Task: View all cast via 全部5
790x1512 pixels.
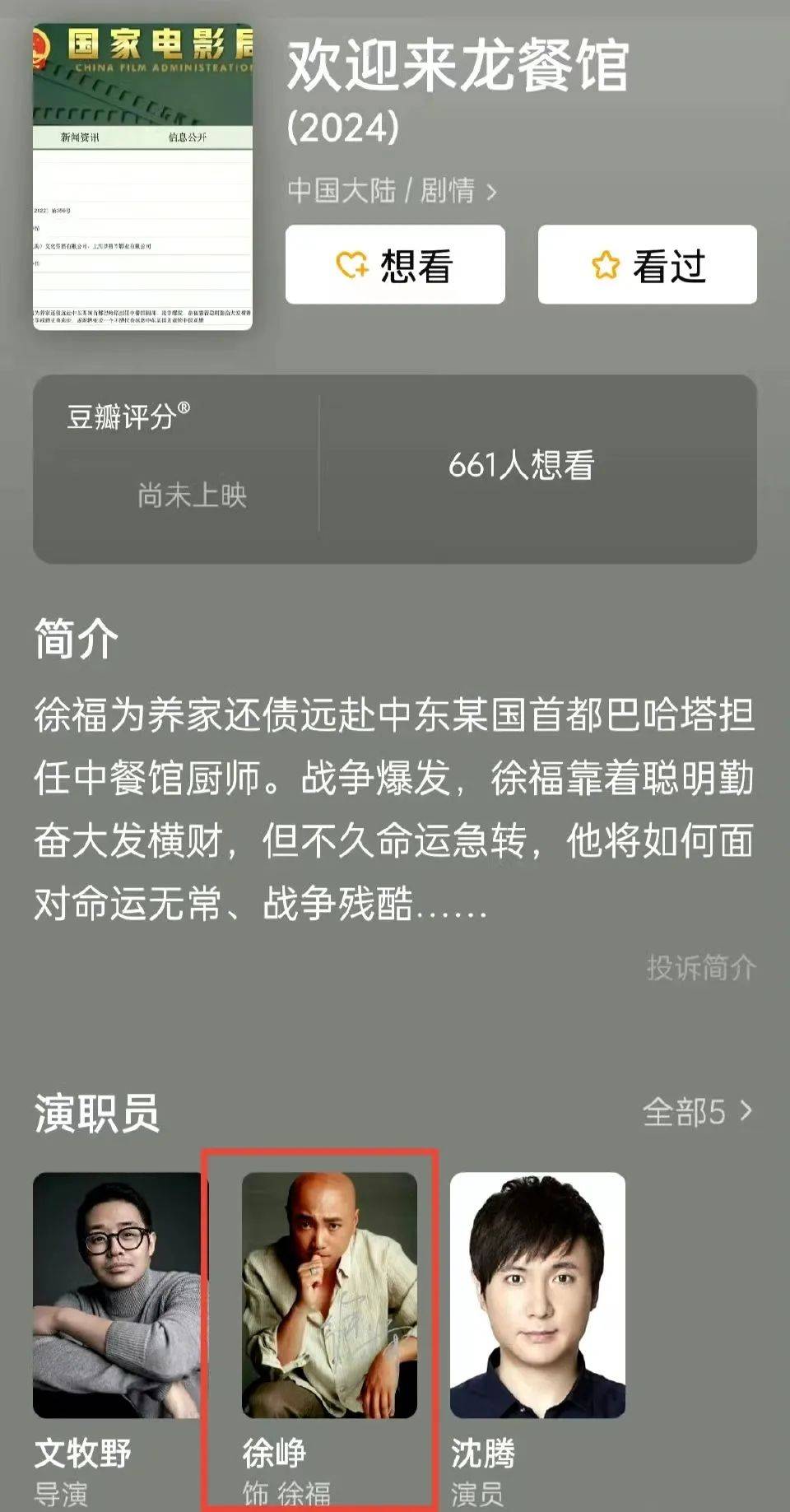Action: pyautogui.click(x=696, y=1112)
